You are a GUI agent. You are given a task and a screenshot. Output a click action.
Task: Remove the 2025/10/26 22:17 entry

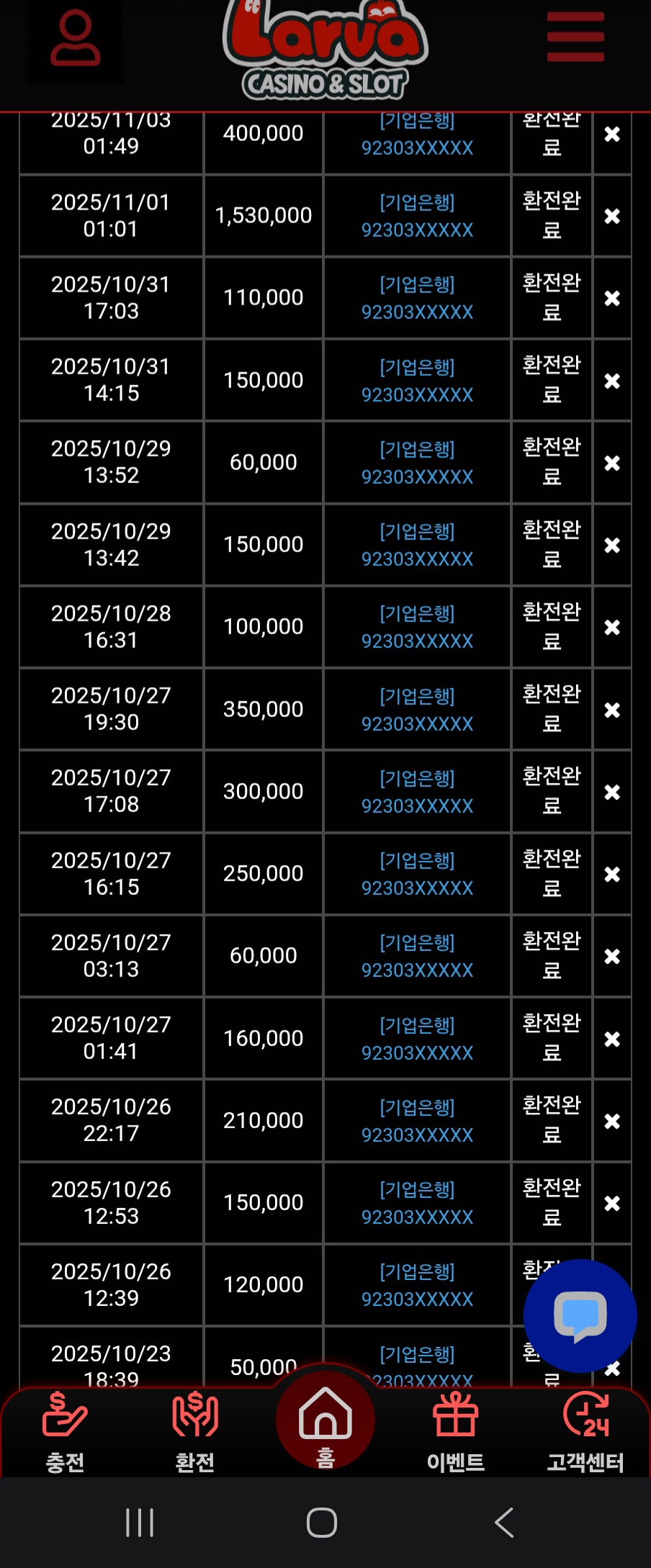pyautogui.click(x=612, y=1121)
